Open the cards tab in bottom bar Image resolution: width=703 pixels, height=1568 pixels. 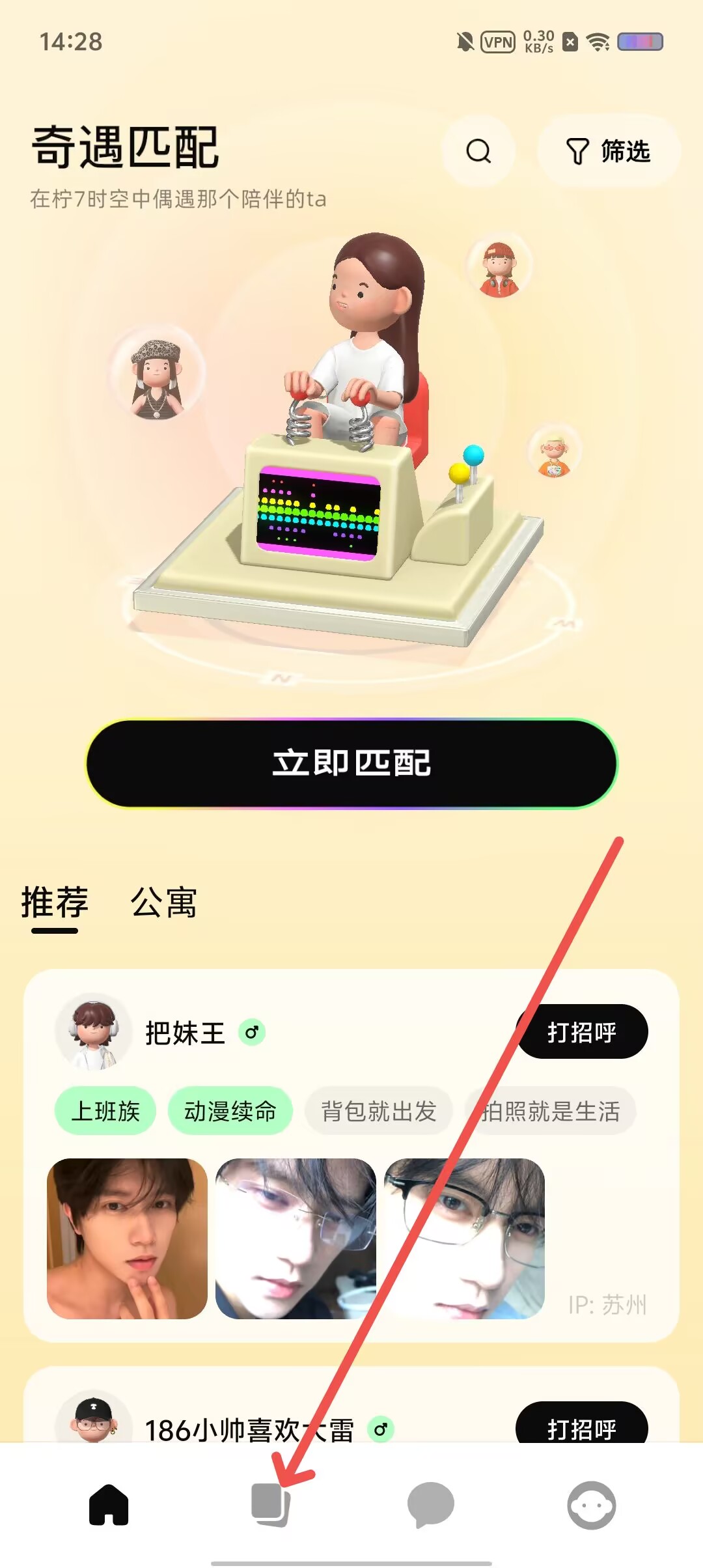tap(269, 1504)
